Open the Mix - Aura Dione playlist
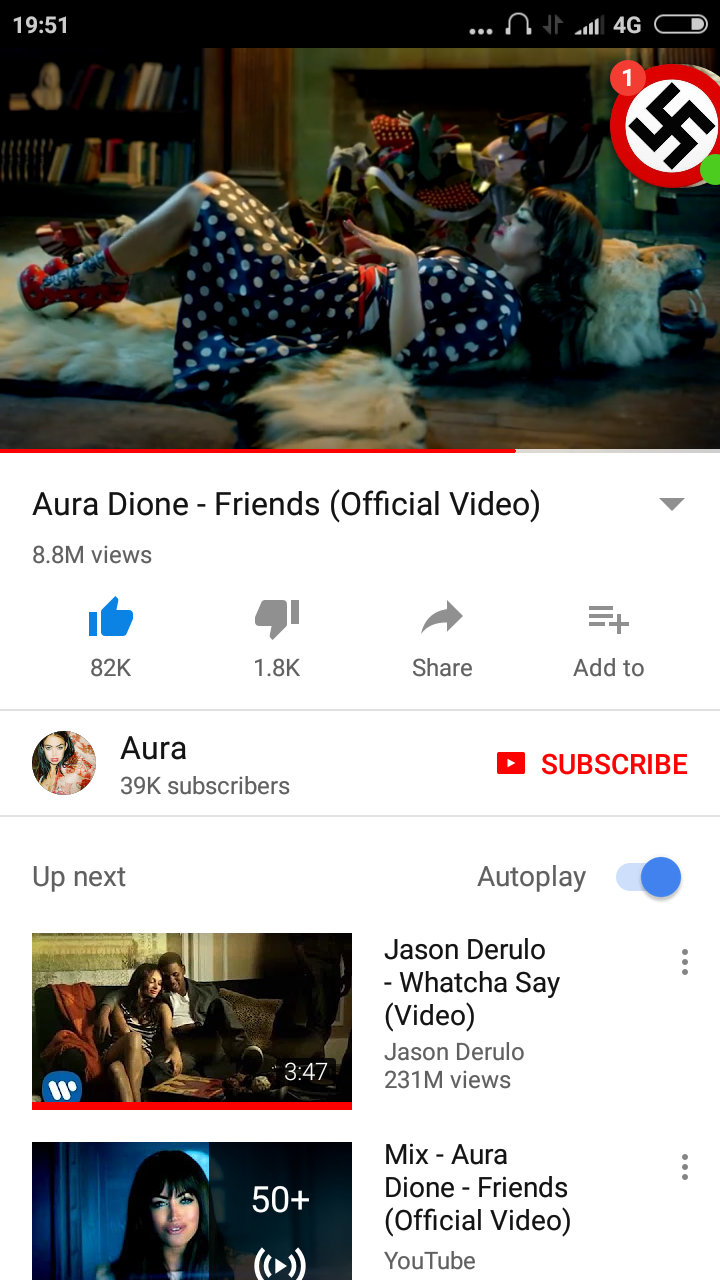The height and width of the screenshot is (1280, 720). [x=192, y=1211]
